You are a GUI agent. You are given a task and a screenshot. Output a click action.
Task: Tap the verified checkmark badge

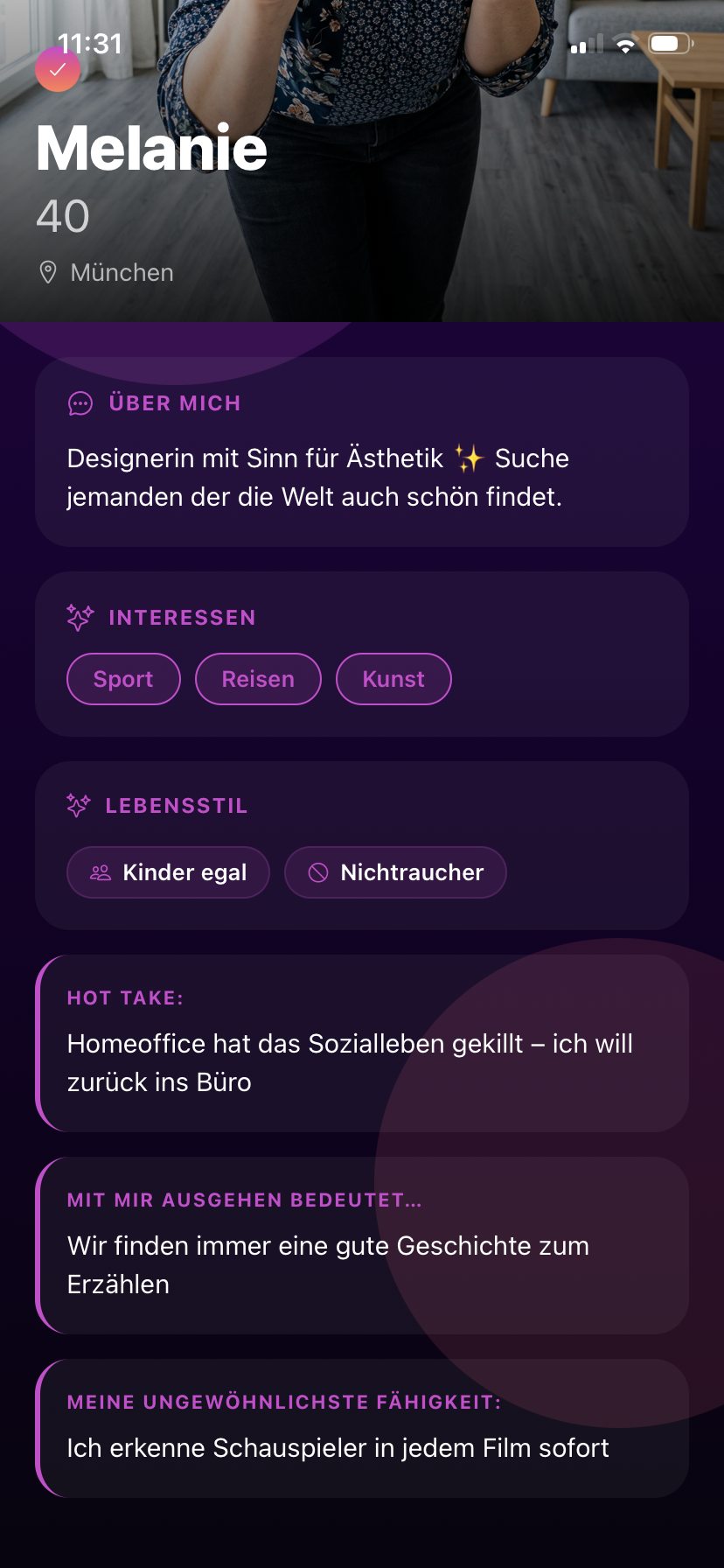pos(58,70)
